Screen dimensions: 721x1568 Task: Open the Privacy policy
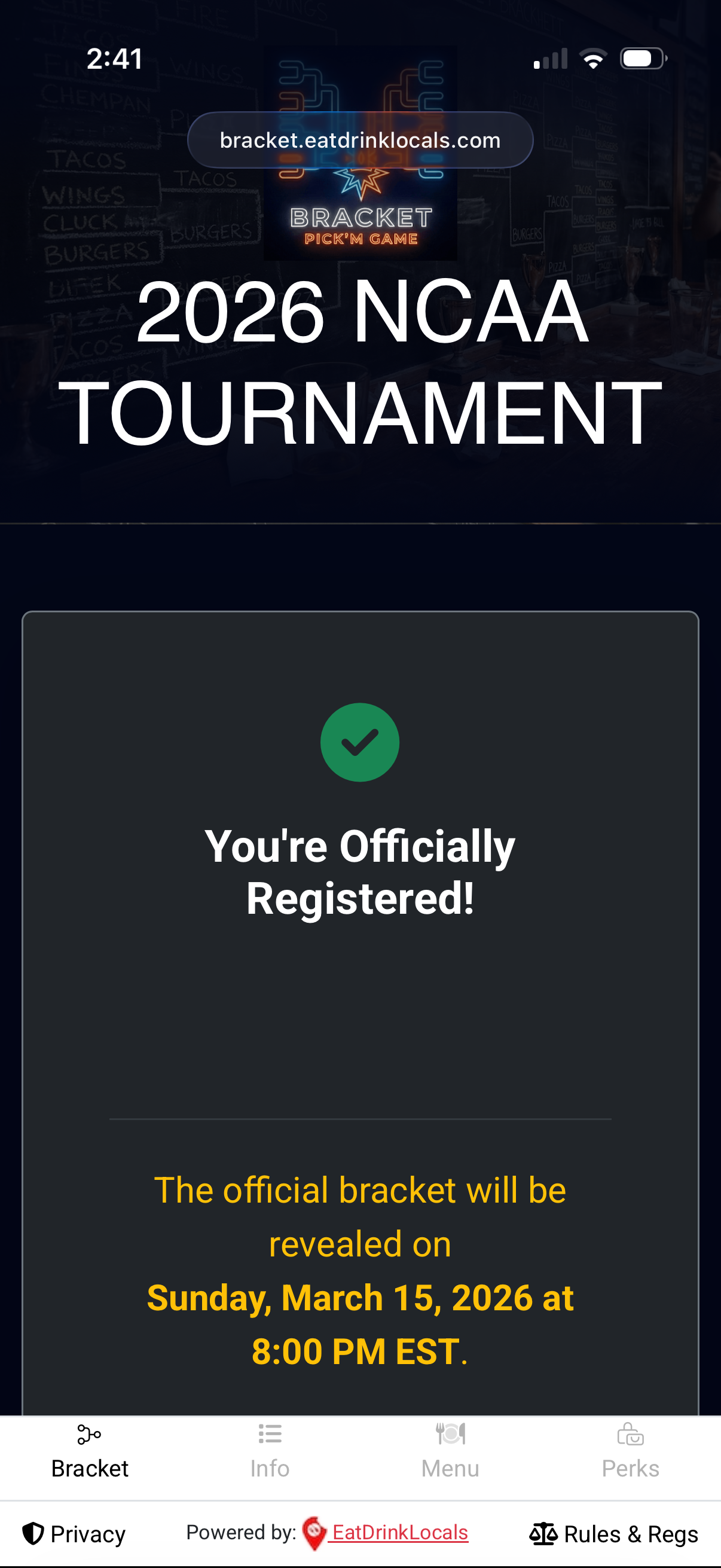tap(74, 1534)
